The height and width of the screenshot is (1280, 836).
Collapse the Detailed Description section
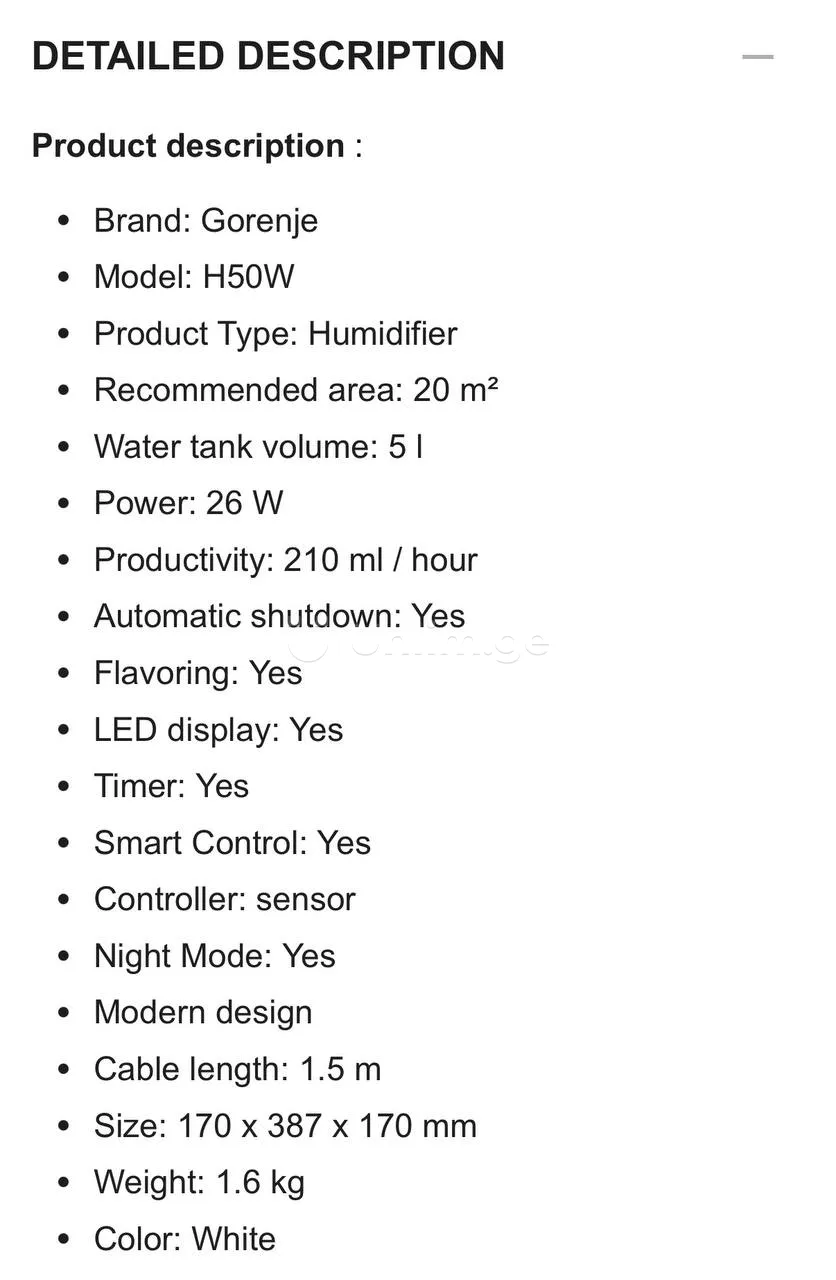[x=757, y=57]
